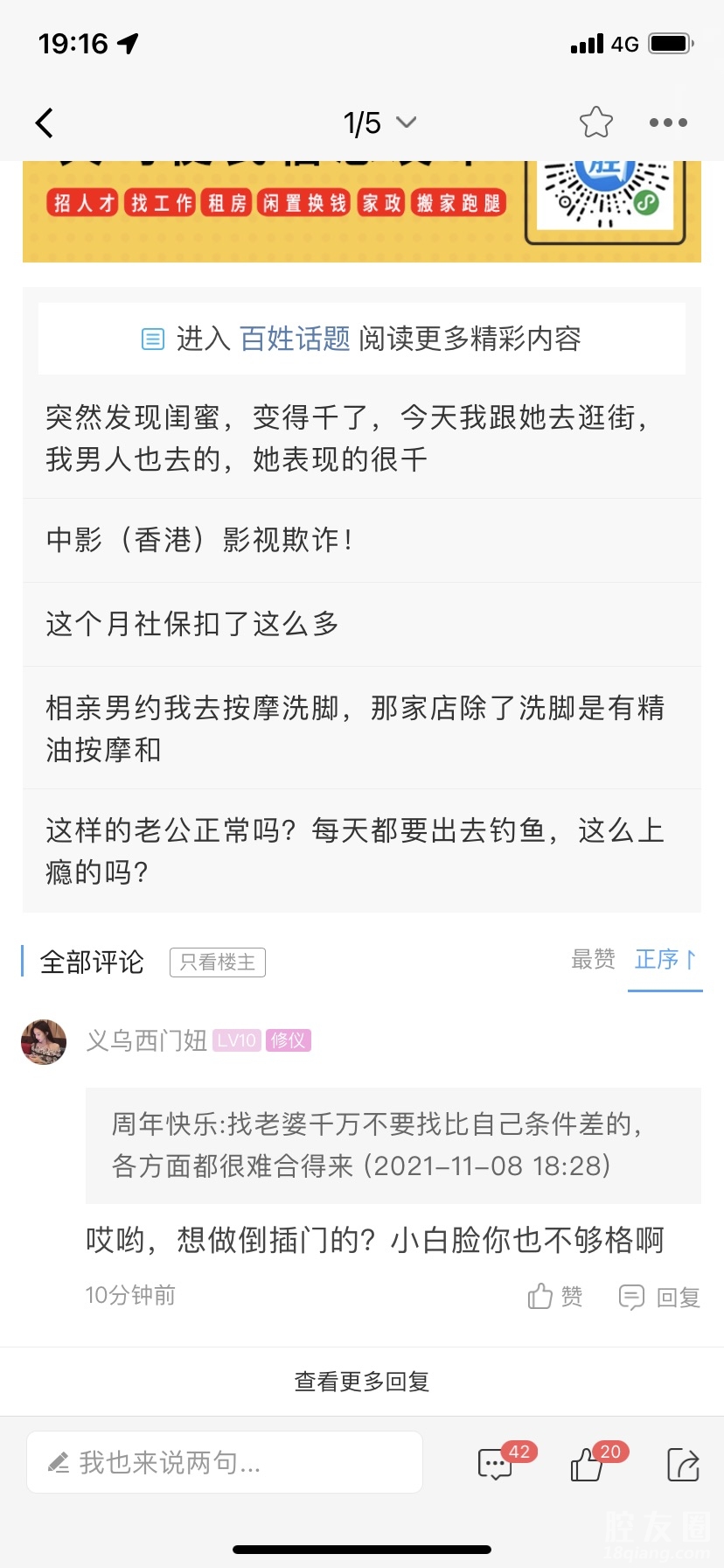
Task: Switch comment order with 正序
Action: tap(665, 960)
